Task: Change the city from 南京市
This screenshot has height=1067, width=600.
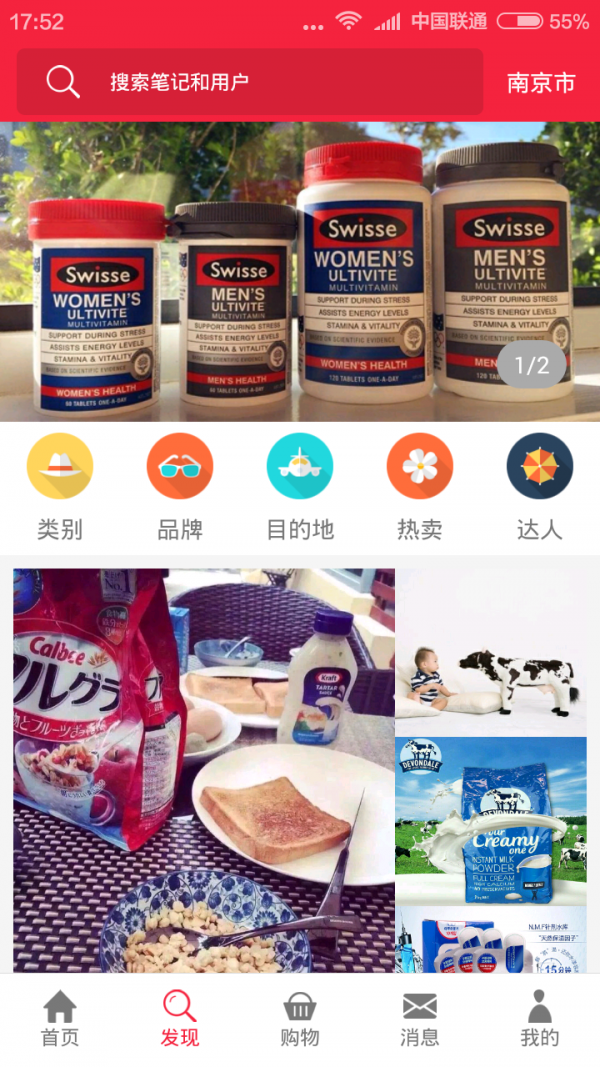Action: (x=541, y=82)
